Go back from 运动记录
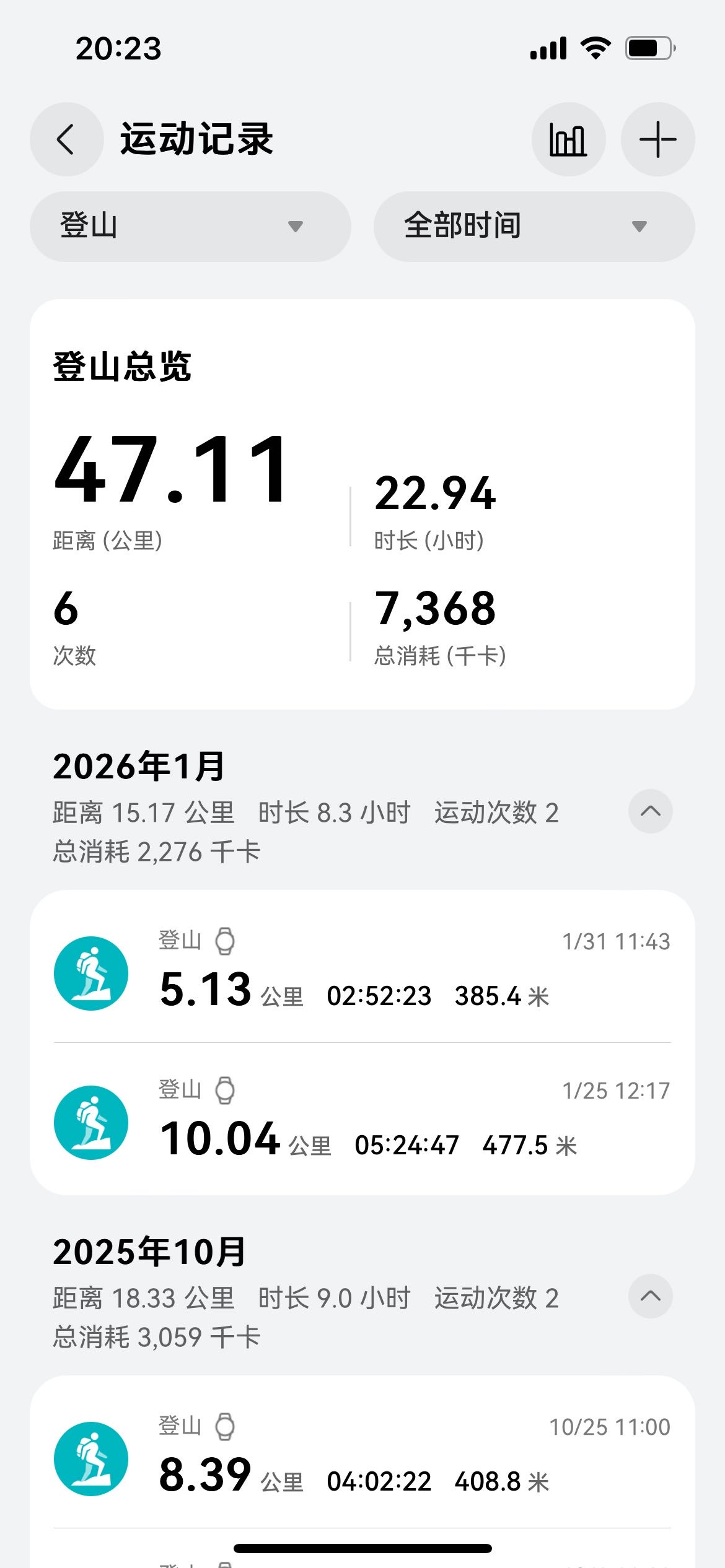This screenshot has width=725, height=1568. 66,139
